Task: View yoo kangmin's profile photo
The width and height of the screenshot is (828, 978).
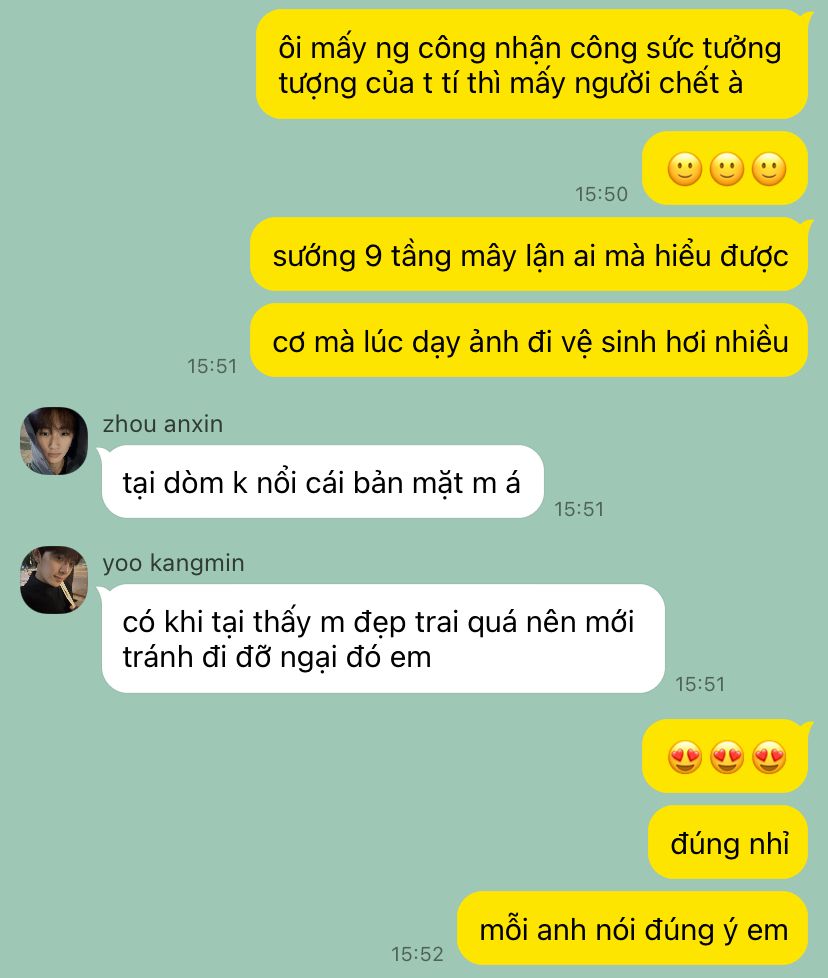Action: click(54, 580)
